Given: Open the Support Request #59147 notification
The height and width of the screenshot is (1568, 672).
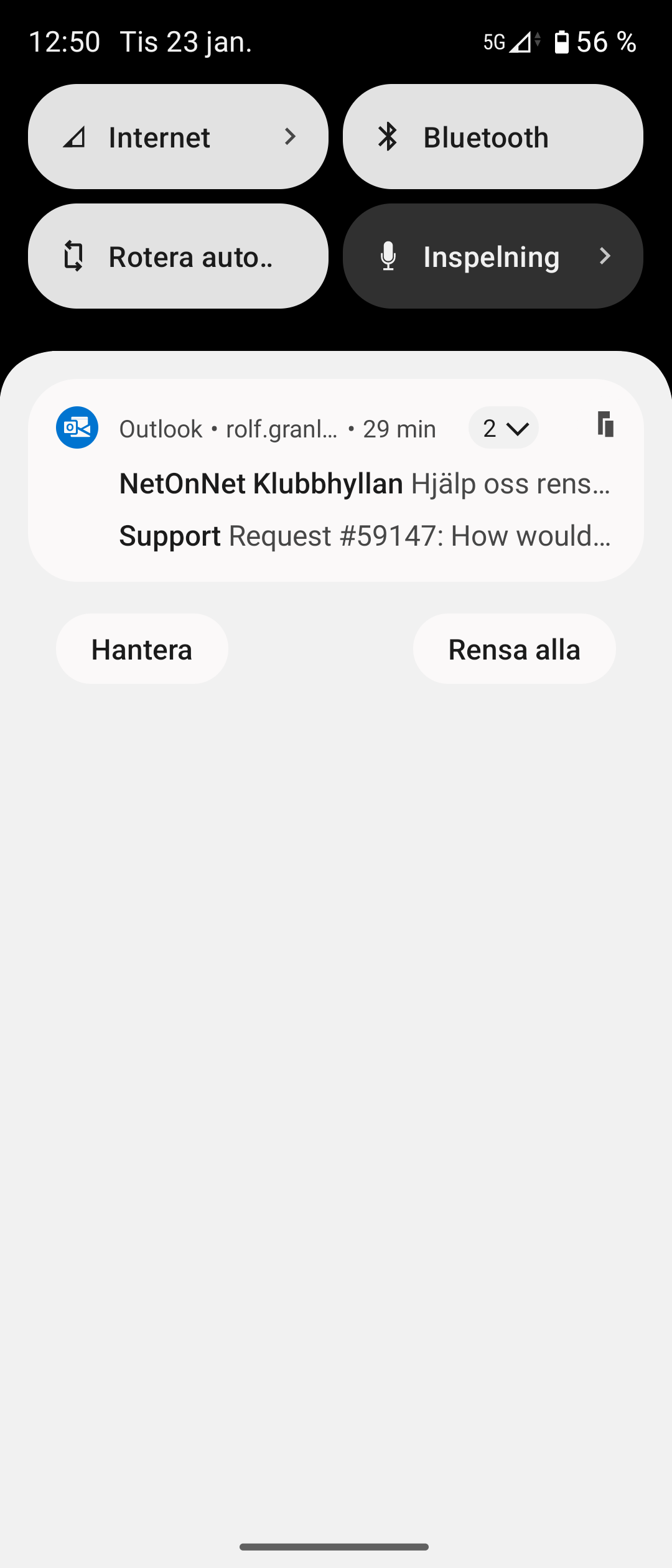Looking at the screenshot, I should point(364,536).
